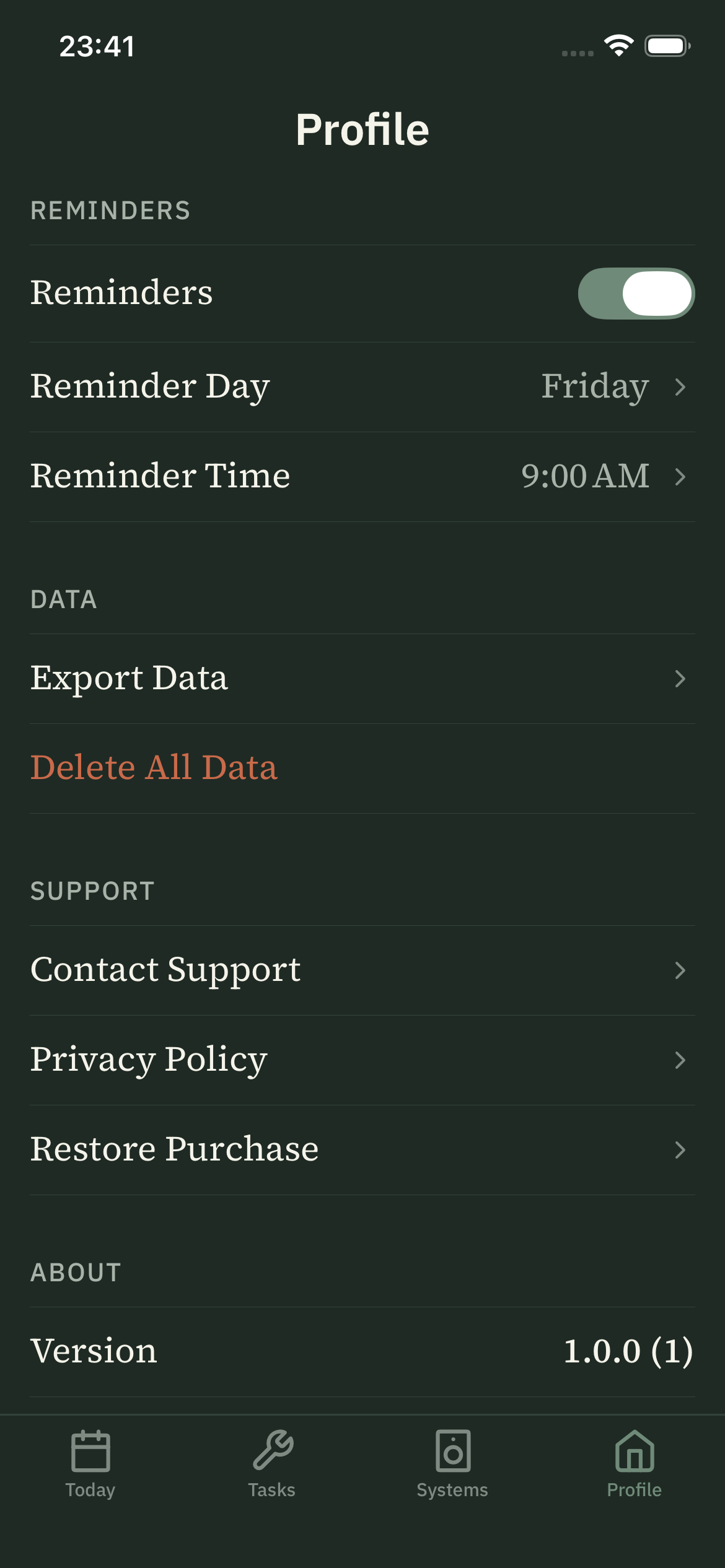
Task: Tap the cellular signal dots indicator
Action: pyautogui.click(x=576, y=52)
